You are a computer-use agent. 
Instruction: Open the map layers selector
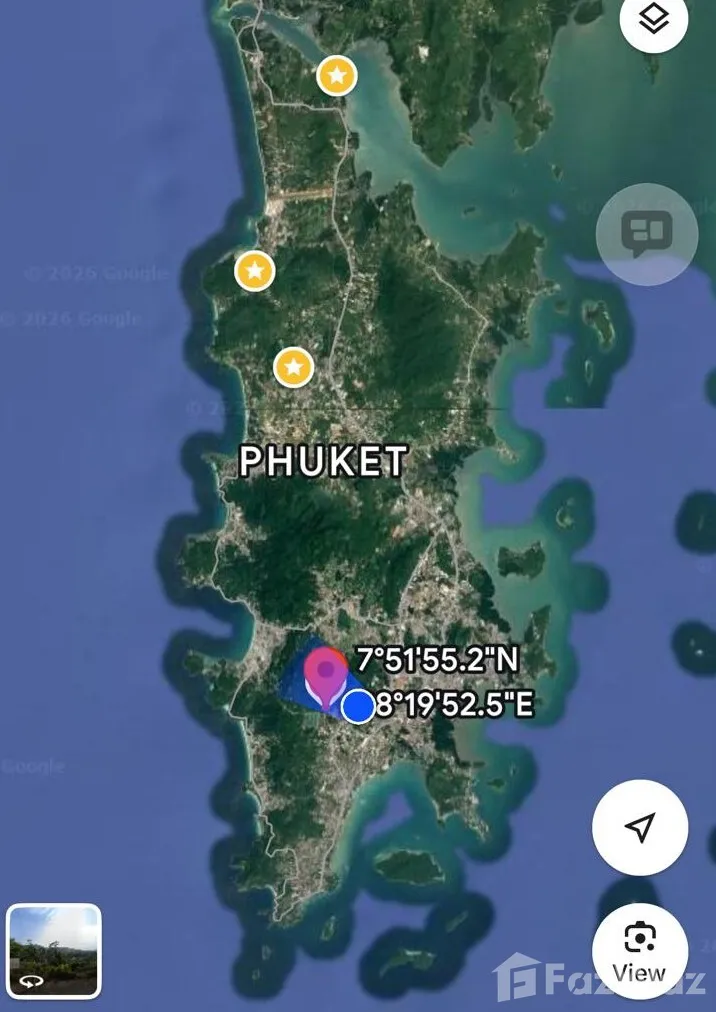pos(653,20)
